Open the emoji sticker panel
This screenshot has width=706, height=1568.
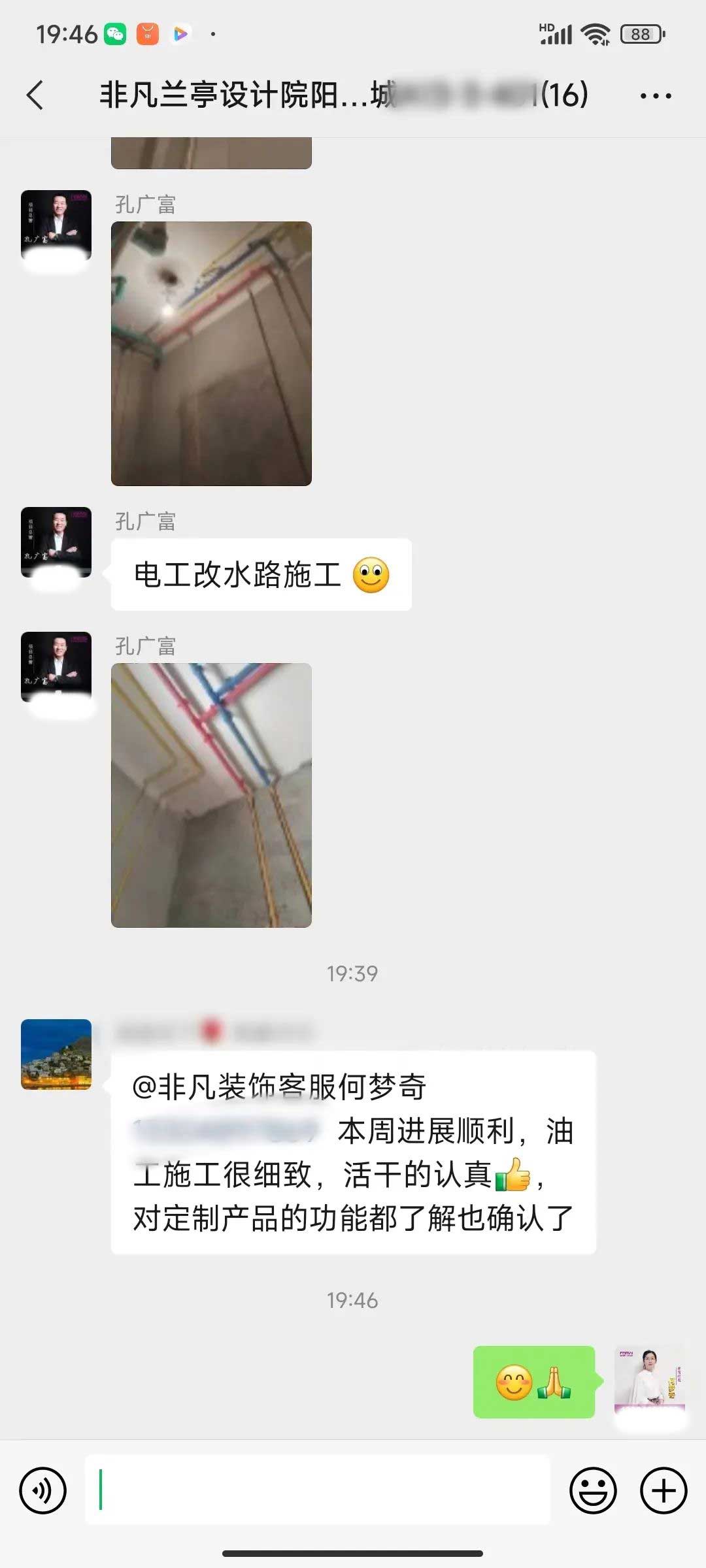593,1490
